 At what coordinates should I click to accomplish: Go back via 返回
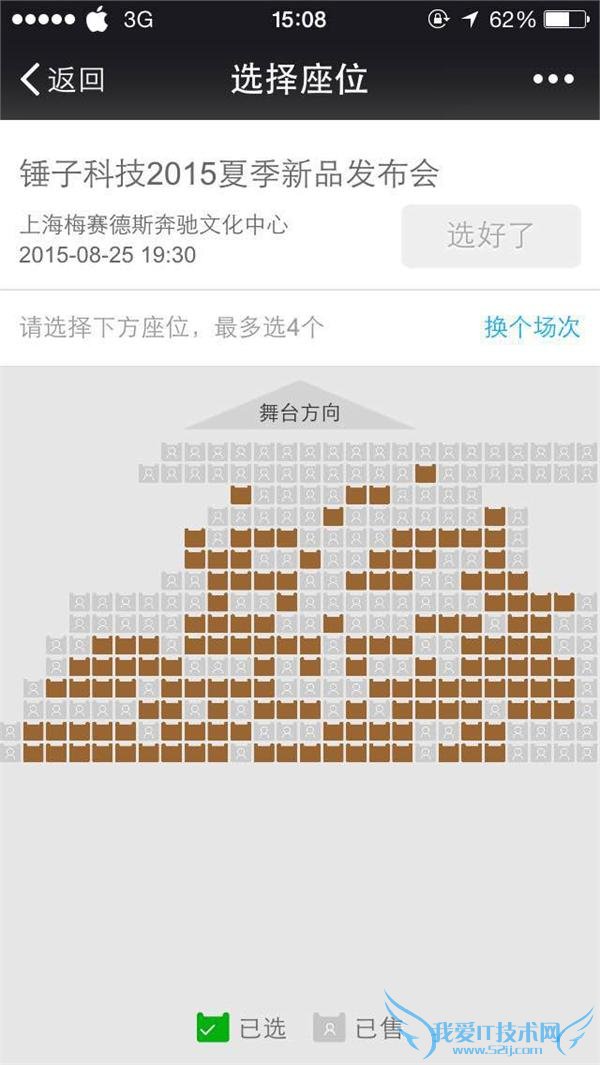point(62,80)
